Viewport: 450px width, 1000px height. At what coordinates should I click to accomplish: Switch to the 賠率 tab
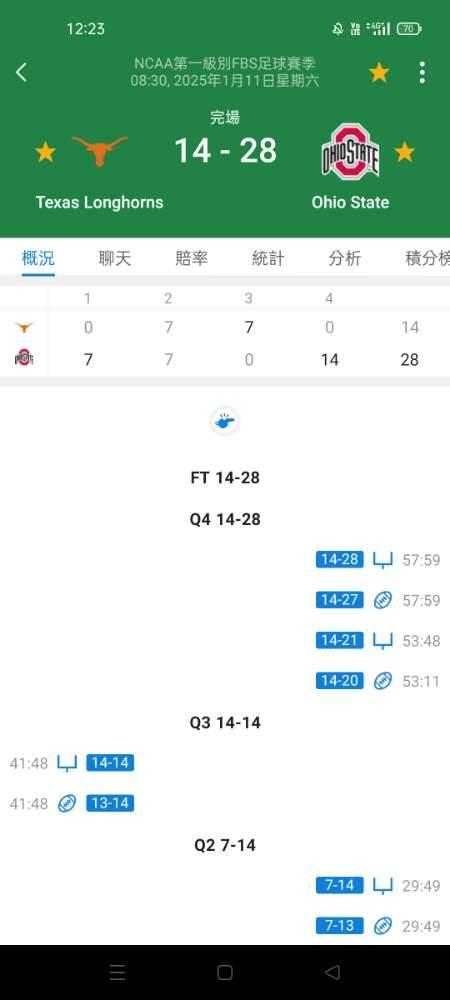[x=191, y=258]
